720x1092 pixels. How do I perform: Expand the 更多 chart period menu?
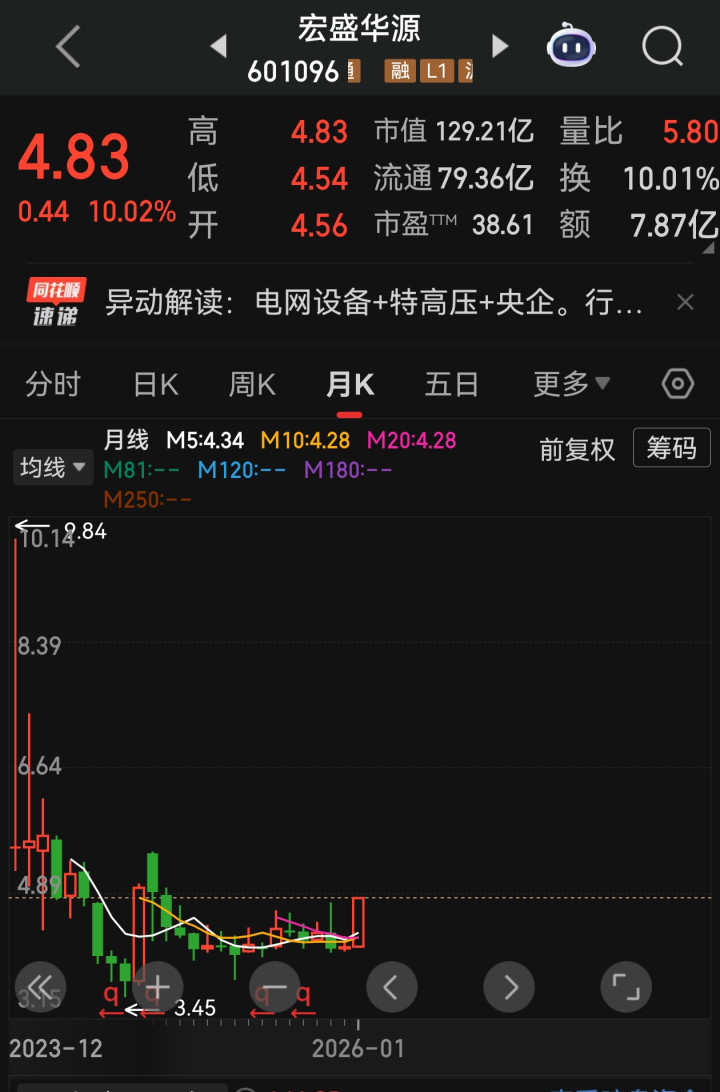[571, 384]
